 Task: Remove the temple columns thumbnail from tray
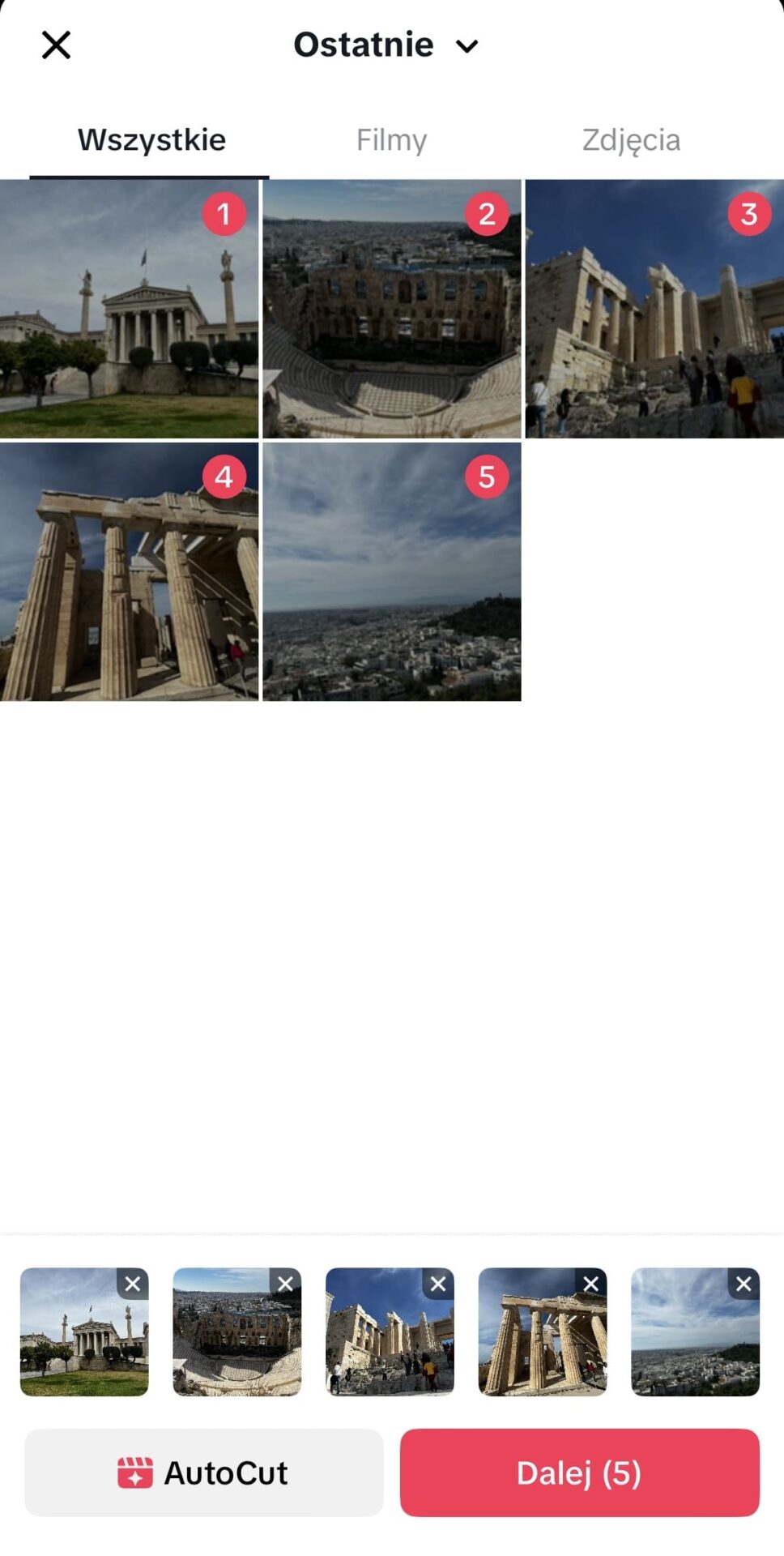pos(591,1284)
